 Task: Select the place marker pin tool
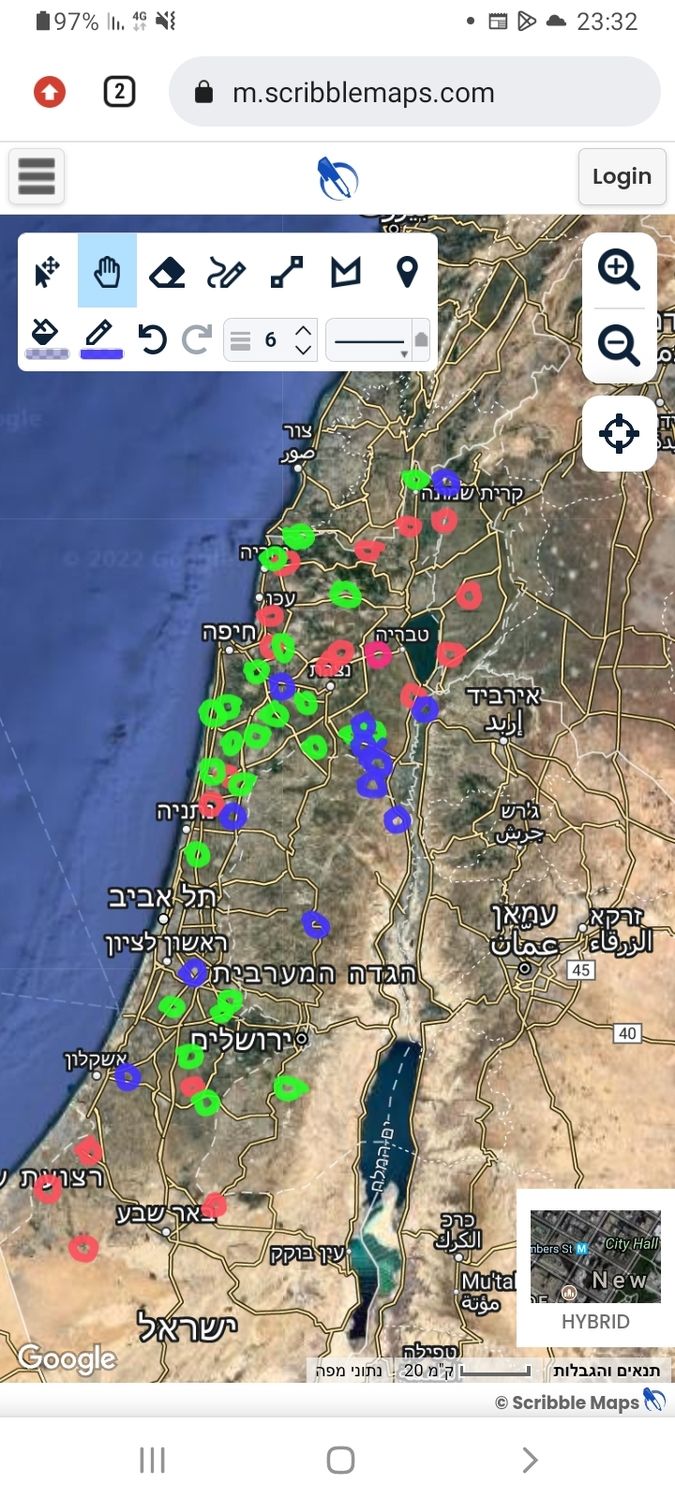click(406, 272)
